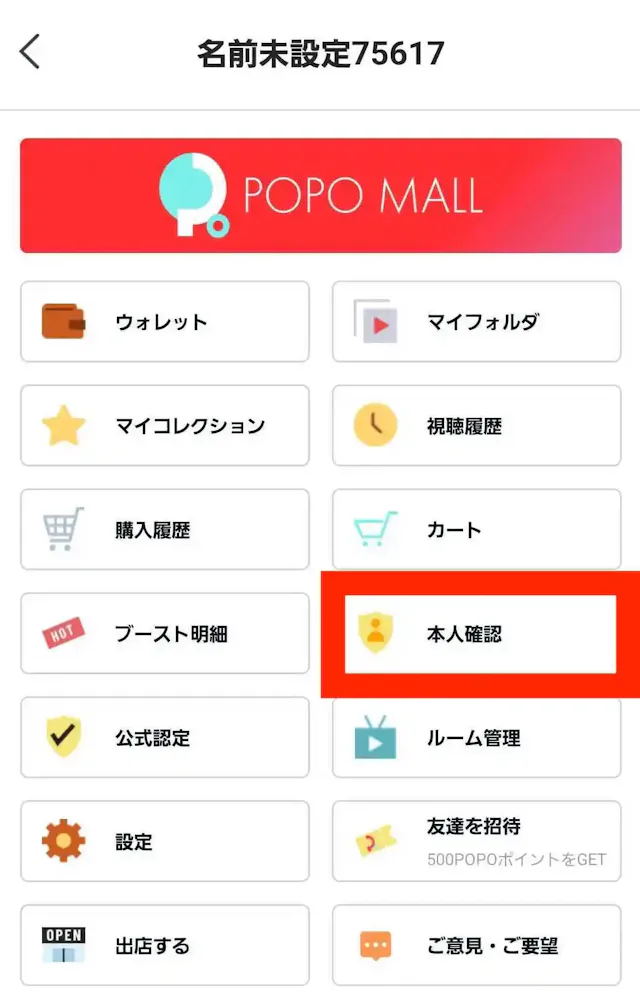
Task: Tap 友達を招待 to invite friends
Action: pyautogui.click(x=476, y=842)
